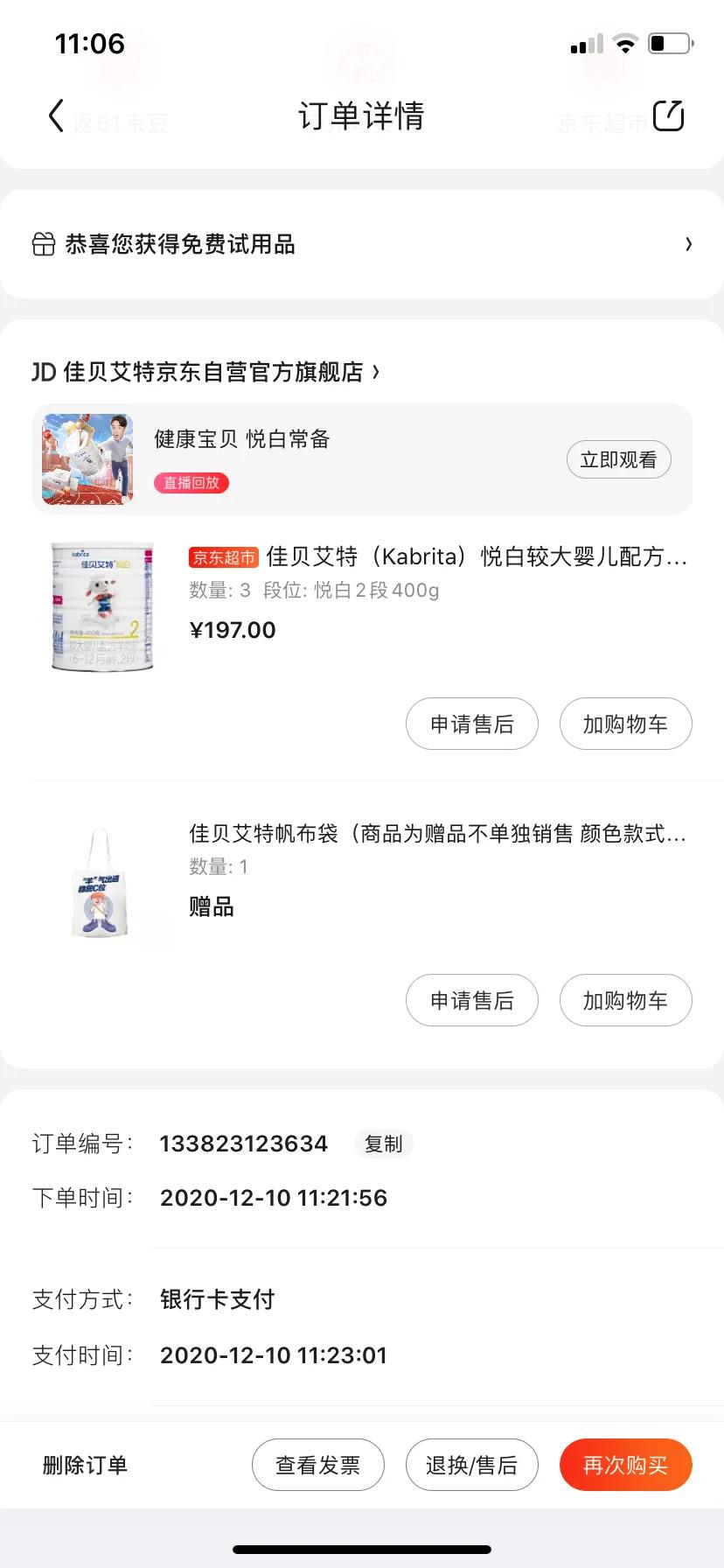The height and width of the screenshot is (1568, 724).
Task: Buy again with 再次购买
Action: click(x=625, y=1465)
